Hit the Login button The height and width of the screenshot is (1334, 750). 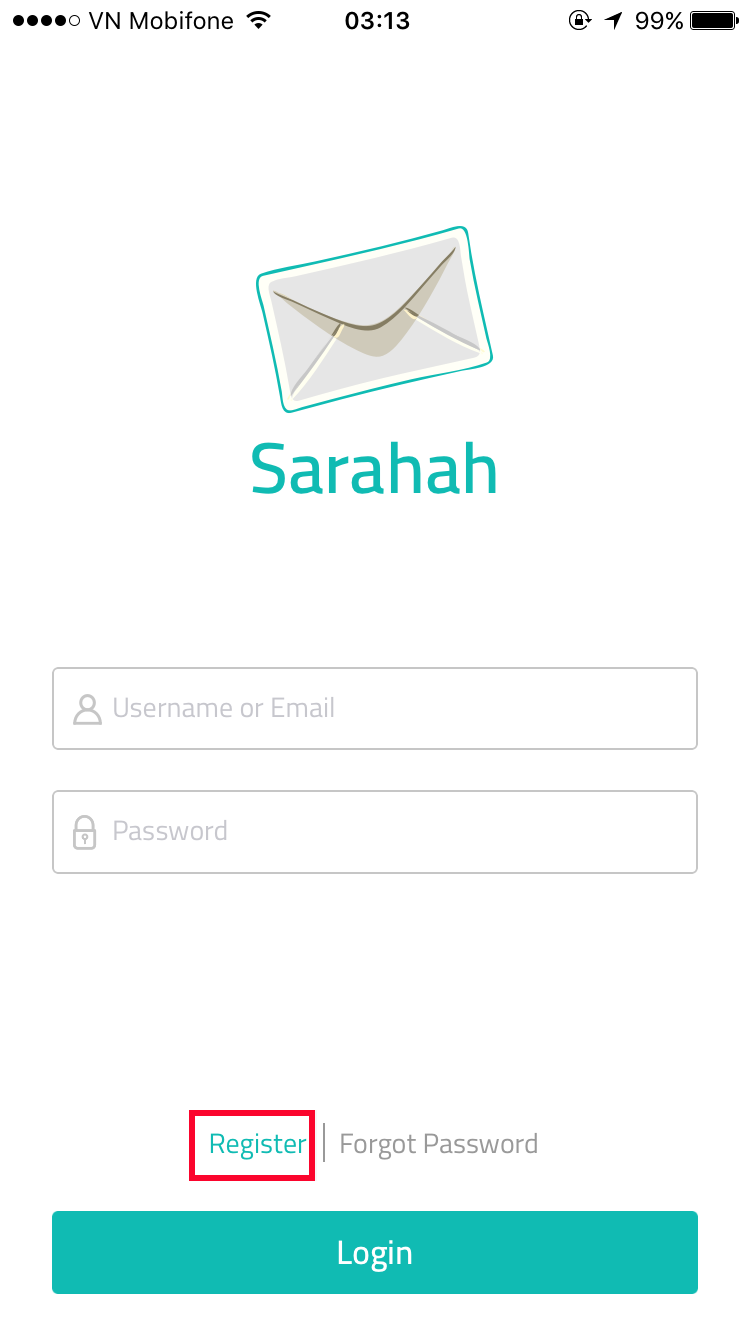tap(375, 1252)
